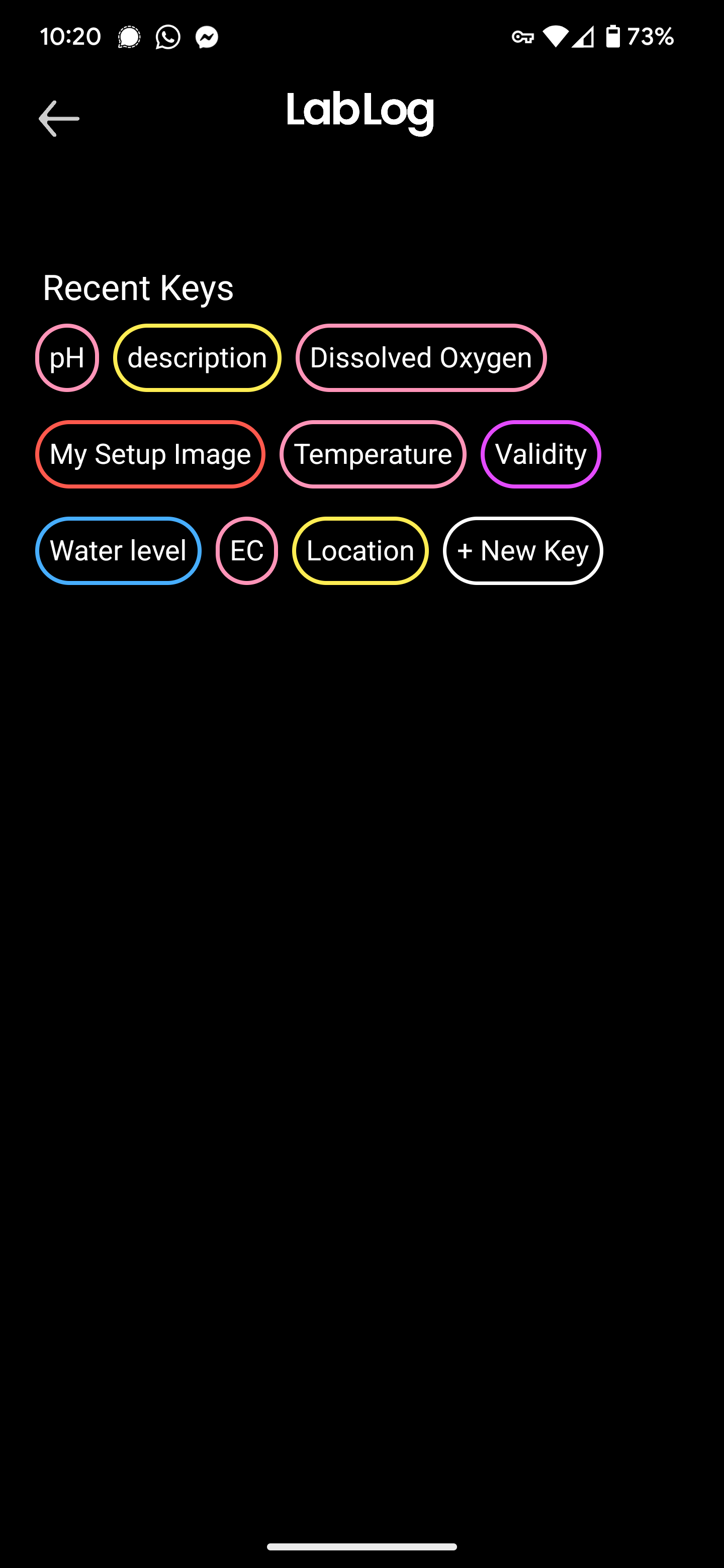
Task: Choose the description key
Action: point(197,358)
